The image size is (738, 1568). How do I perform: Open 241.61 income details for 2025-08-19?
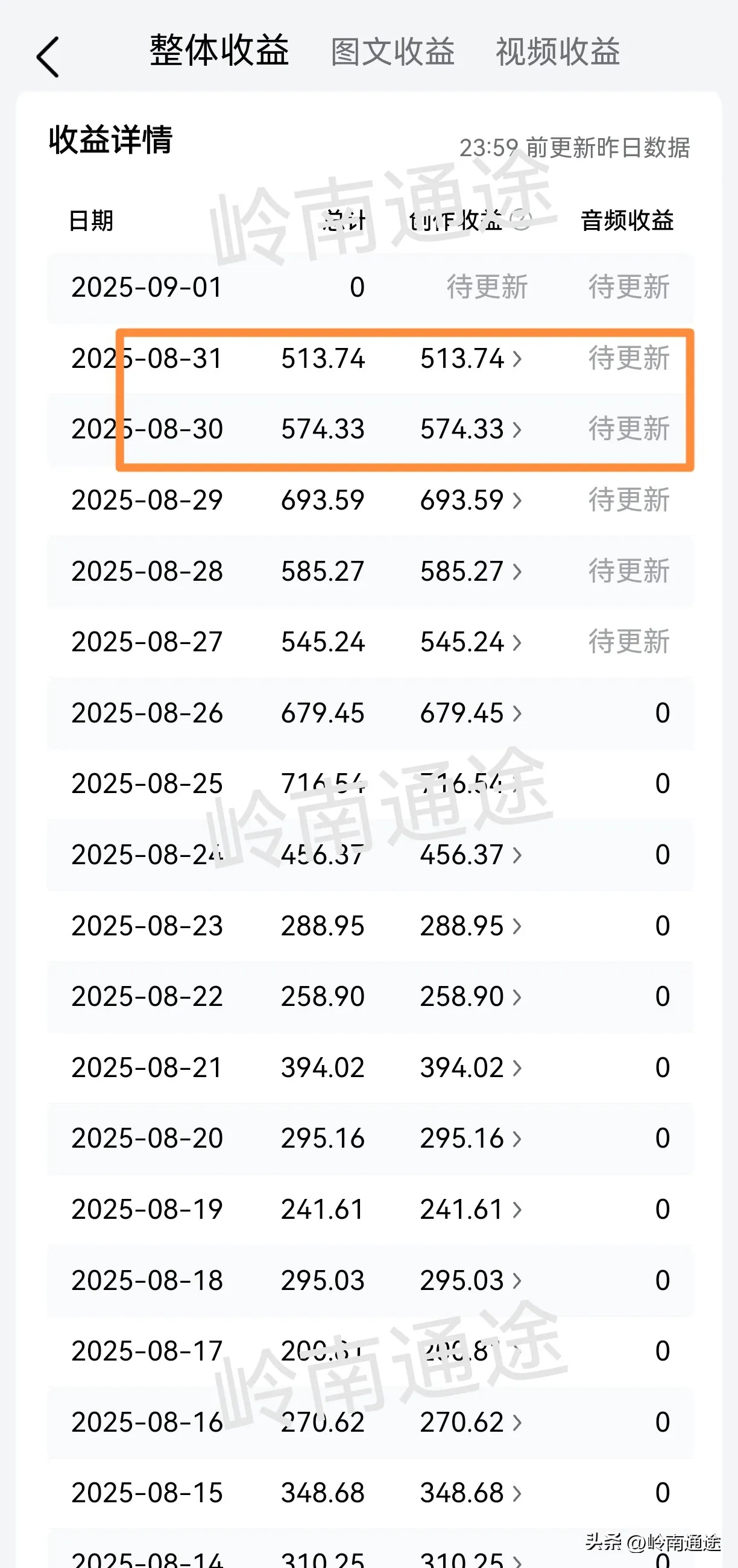471,1209
